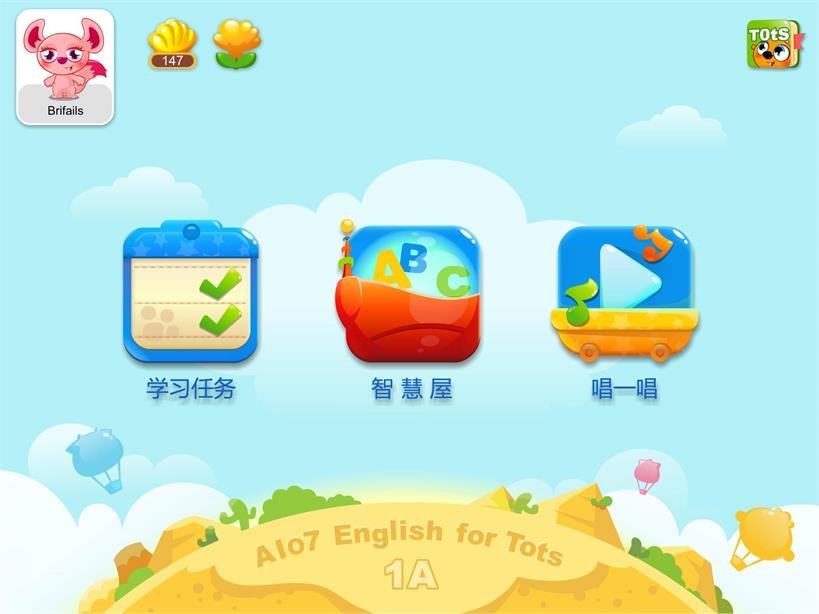Tap the orange flower icon
This screenshot has width=819, height=614.
pyautogui.click(x=237, y=44)
